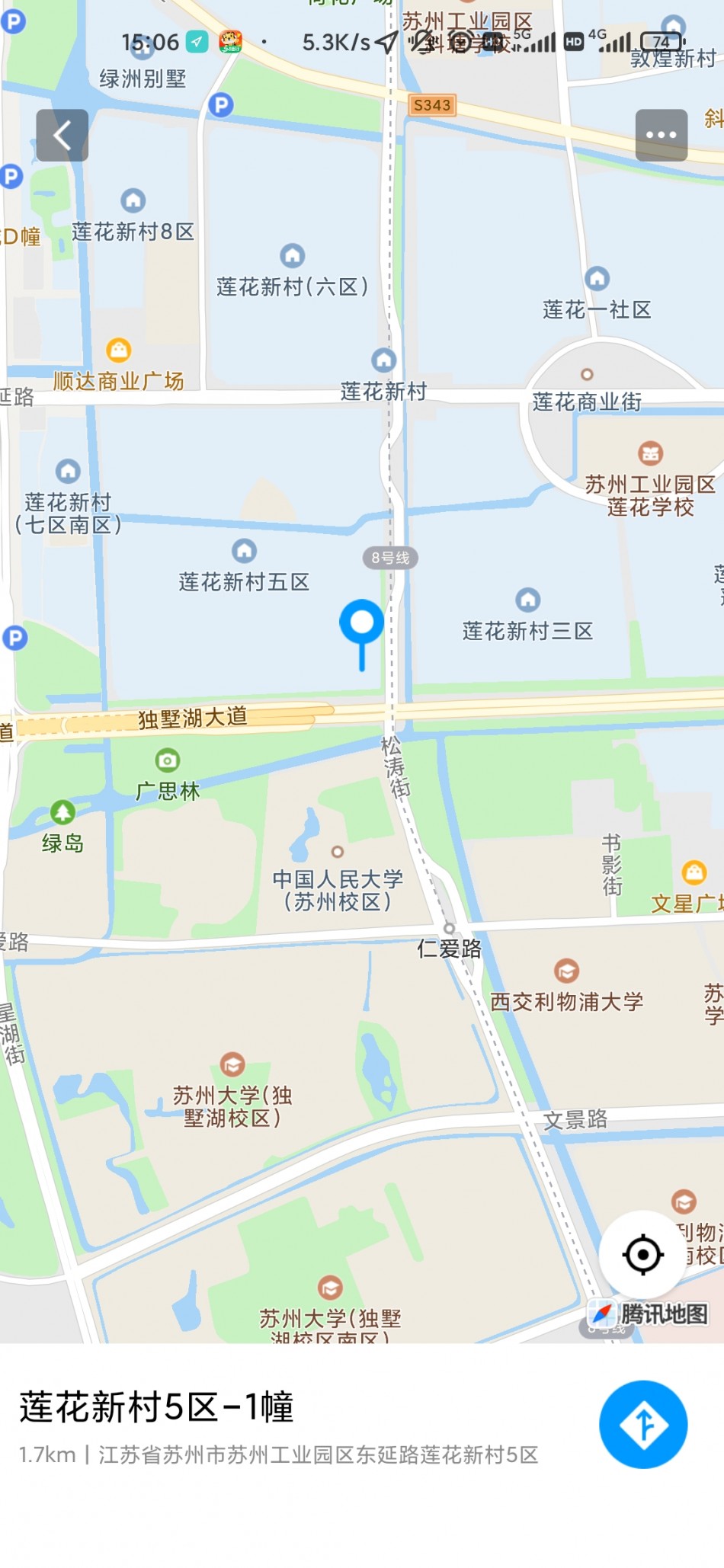The height and width of the screenshot is (1568, 724).
Task: Open 顺达商业广场 shopping marker
Action: tap(118, 350)
